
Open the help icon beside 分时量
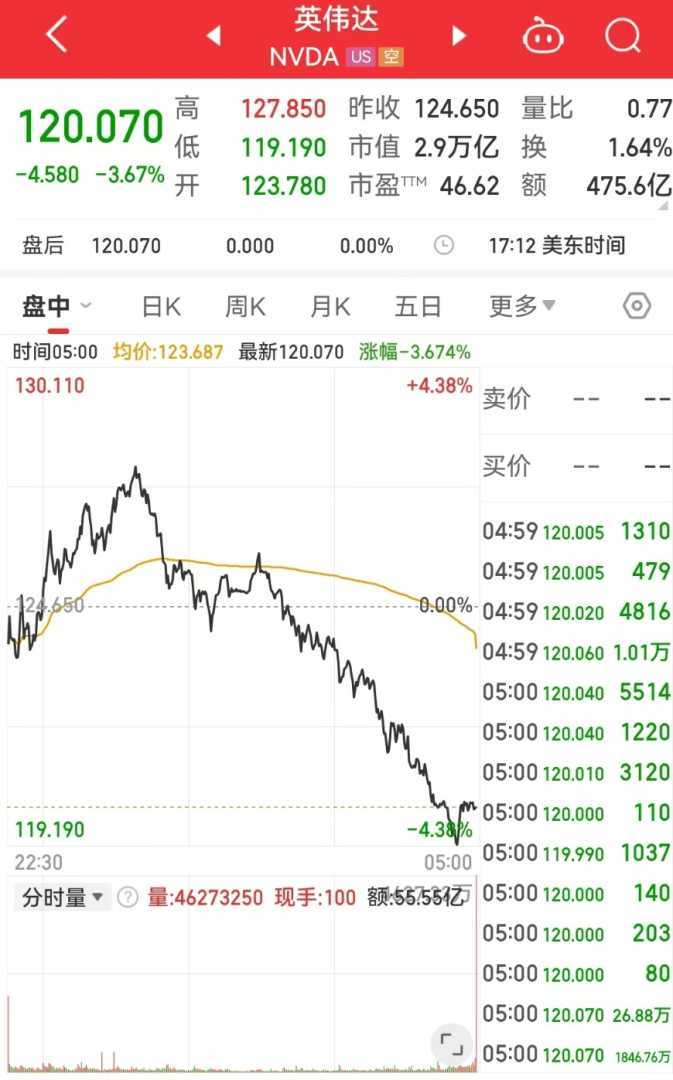point(127,897)
